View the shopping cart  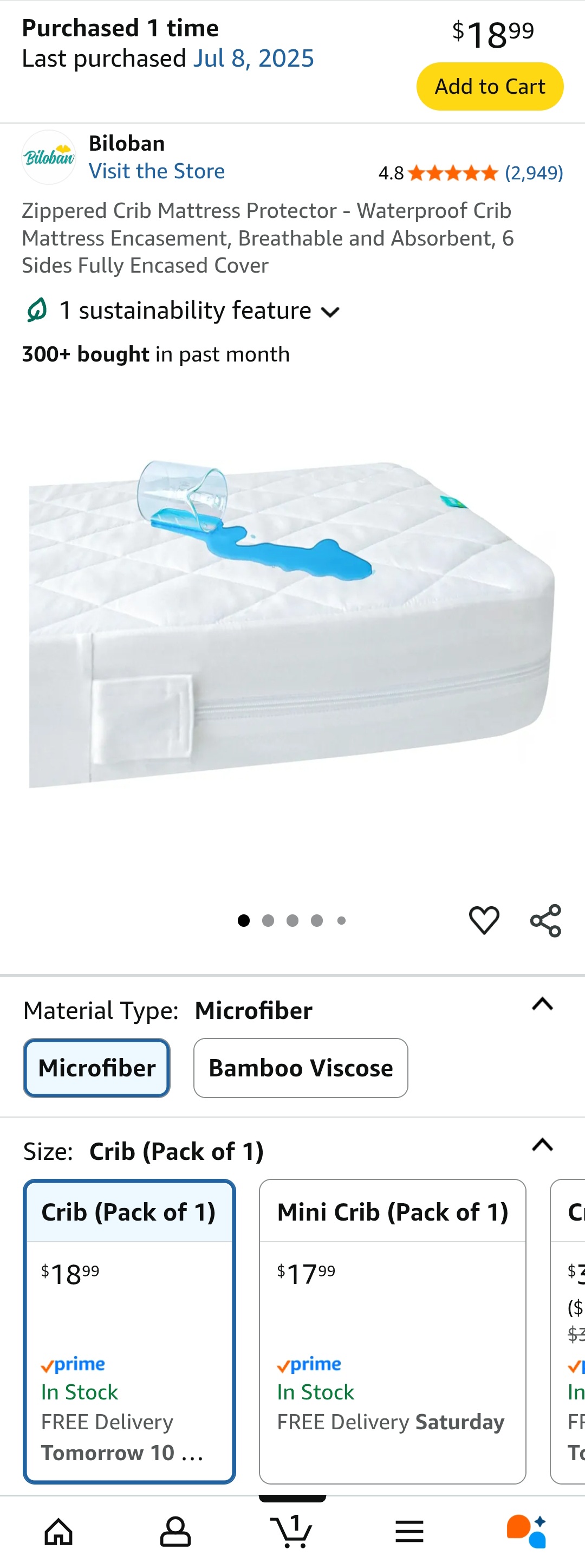(292, 1532)
